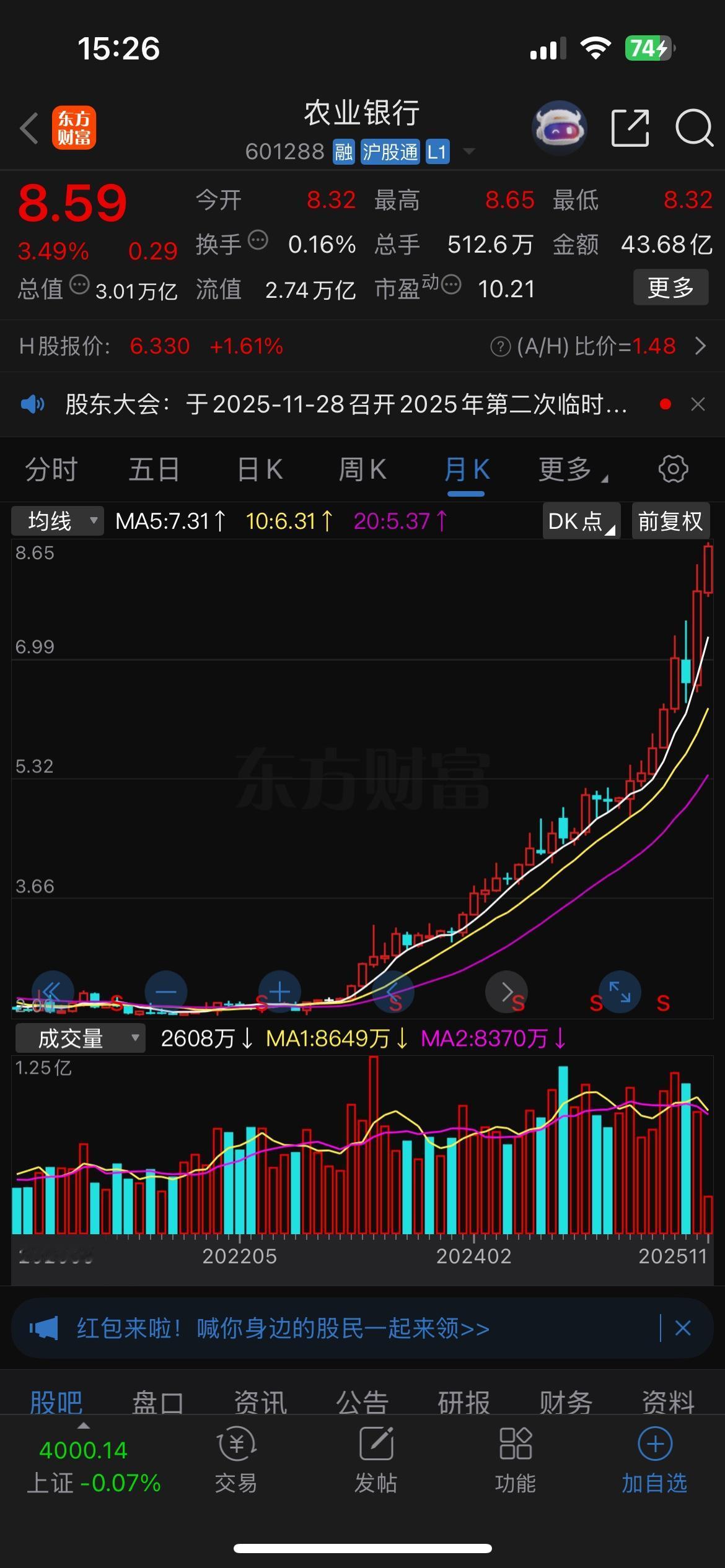Viewport: 725px width, 1568px height.
Task: Open the chart settings gear
Action: (x=672, y=469)
